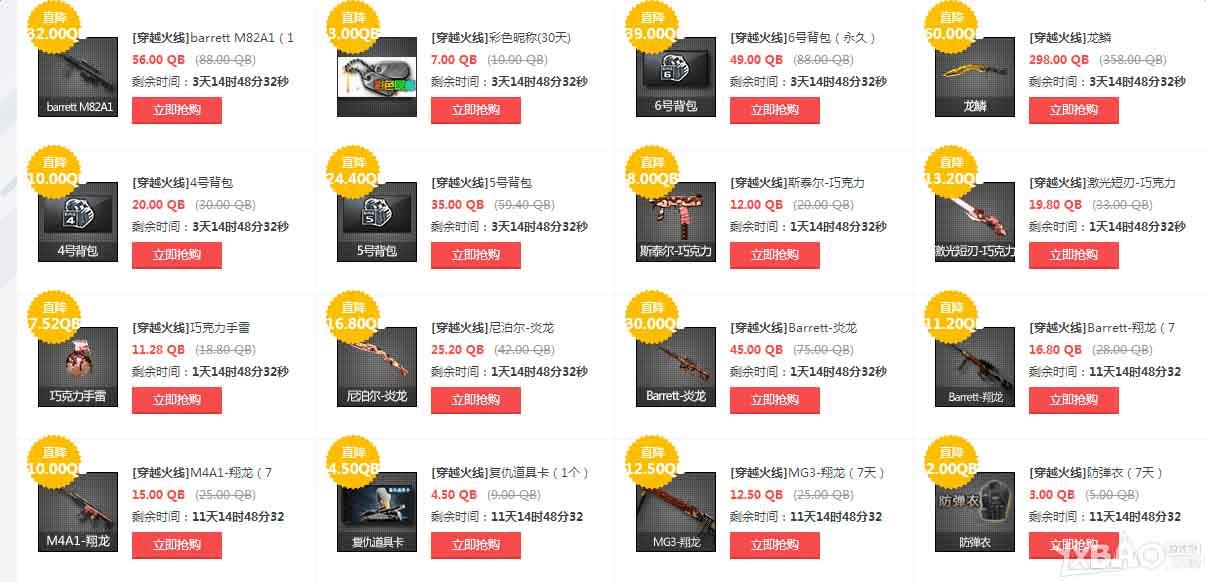Tap 立即抢购 for 6号背包（永久）
This screenshot has width=1206, height=582.
click(x=774, y=110)
